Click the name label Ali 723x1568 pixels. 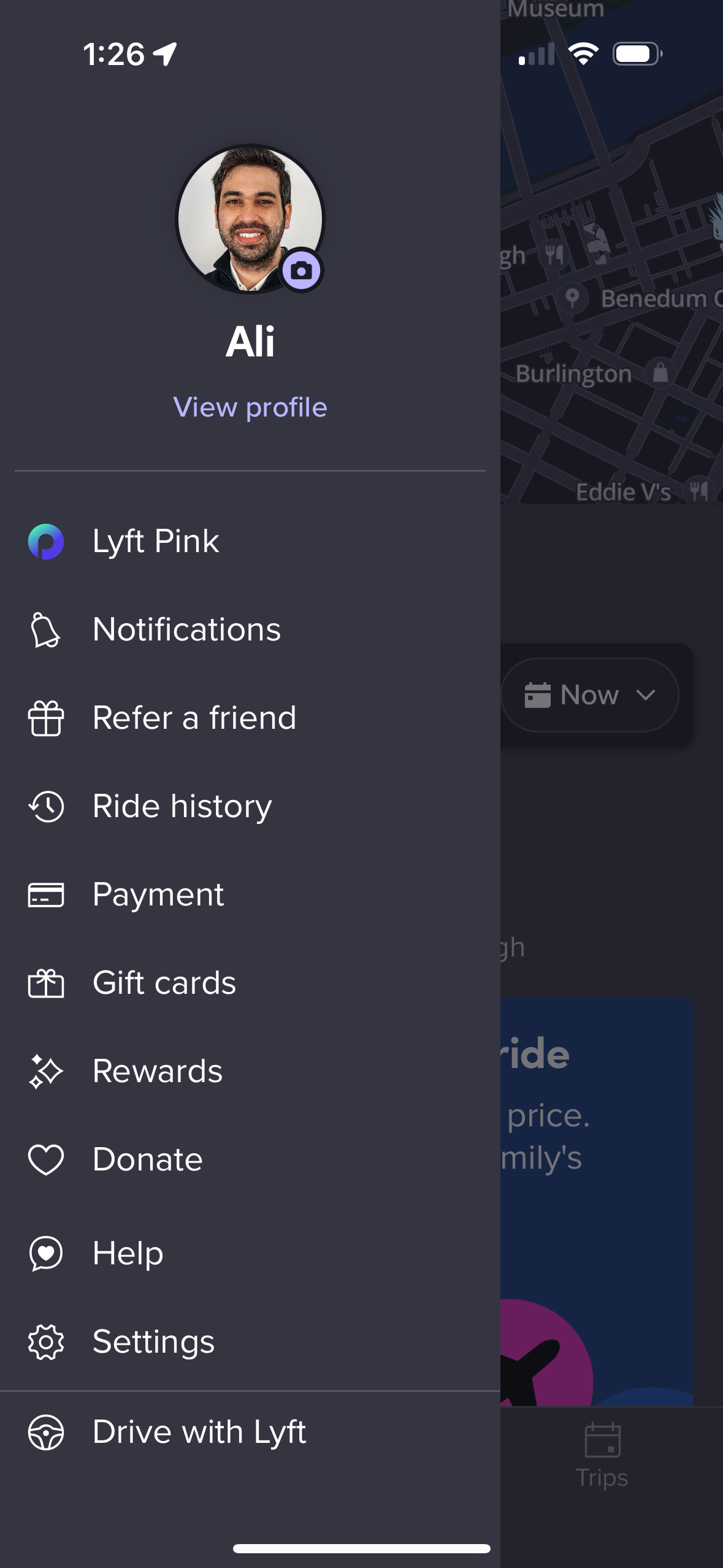pyautogui.click(x=250, y=342)
